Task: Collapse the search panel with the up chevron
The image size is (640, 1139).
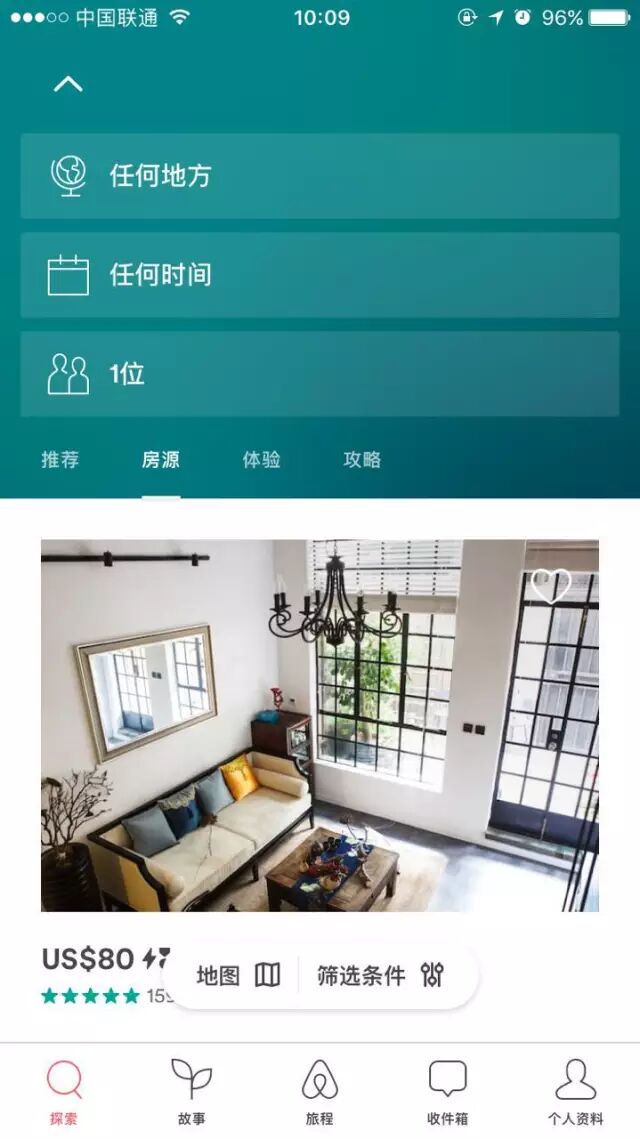Action: [x=68, y=85]
